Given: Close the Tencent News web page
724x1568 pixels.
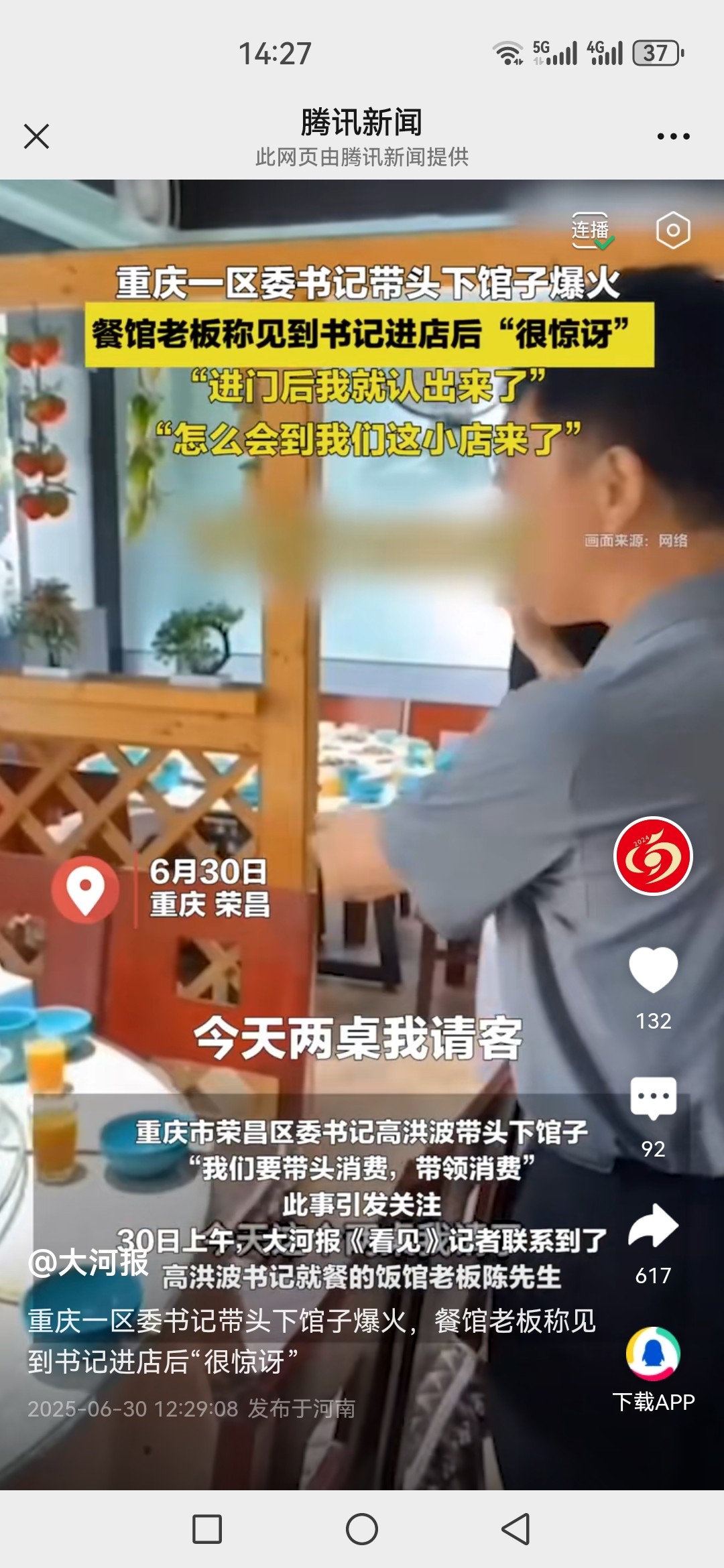Looking at the screenshot, I should click(x=36, y=136).
